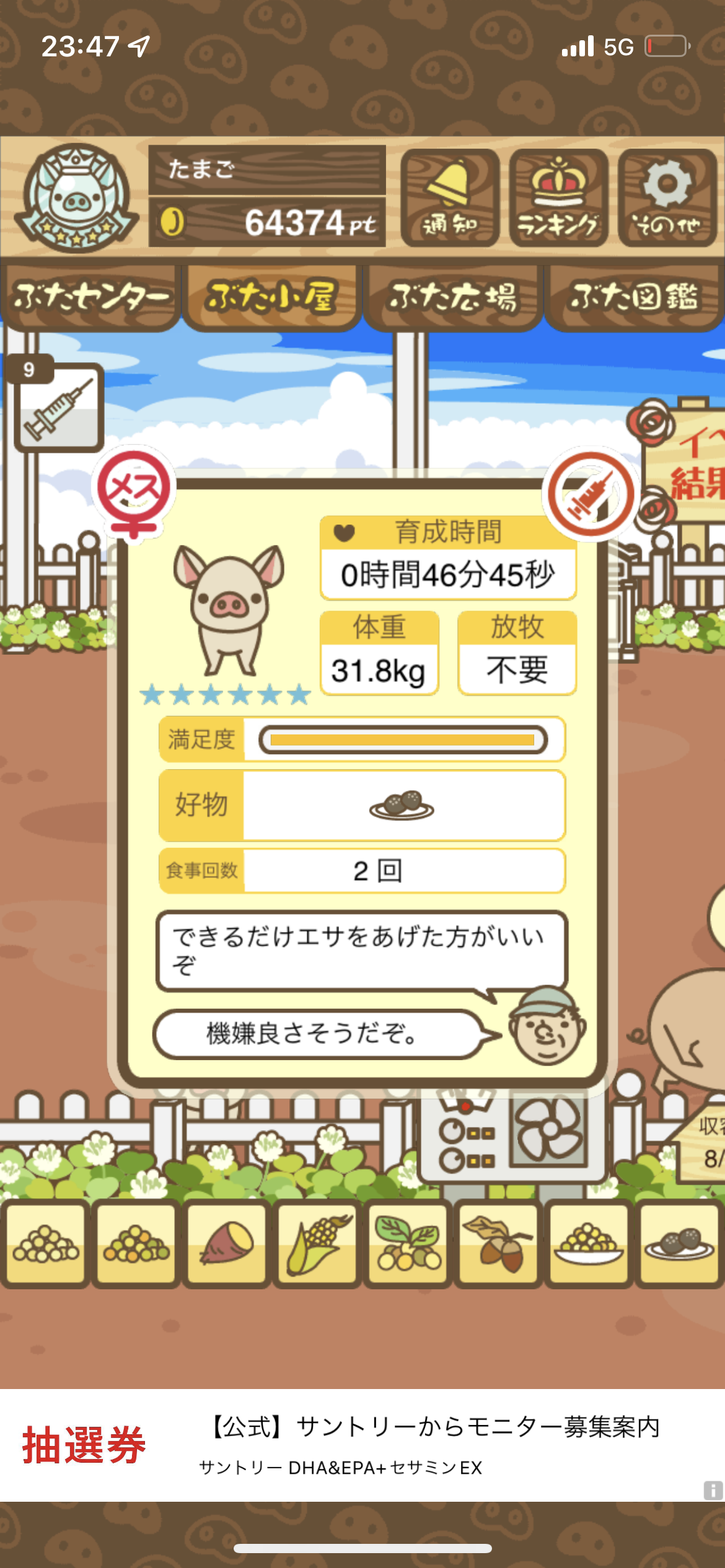Open the ad info icon
Screen dimensions: 725x1568
713,1490
